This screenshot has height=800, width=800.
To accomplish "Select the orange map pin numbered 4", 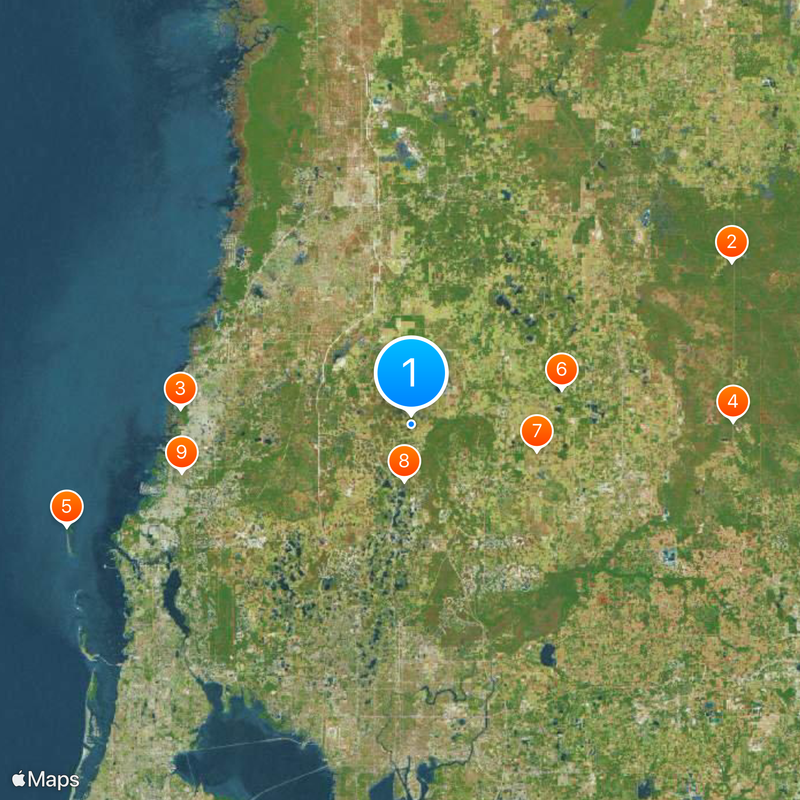I will [733, 402].
